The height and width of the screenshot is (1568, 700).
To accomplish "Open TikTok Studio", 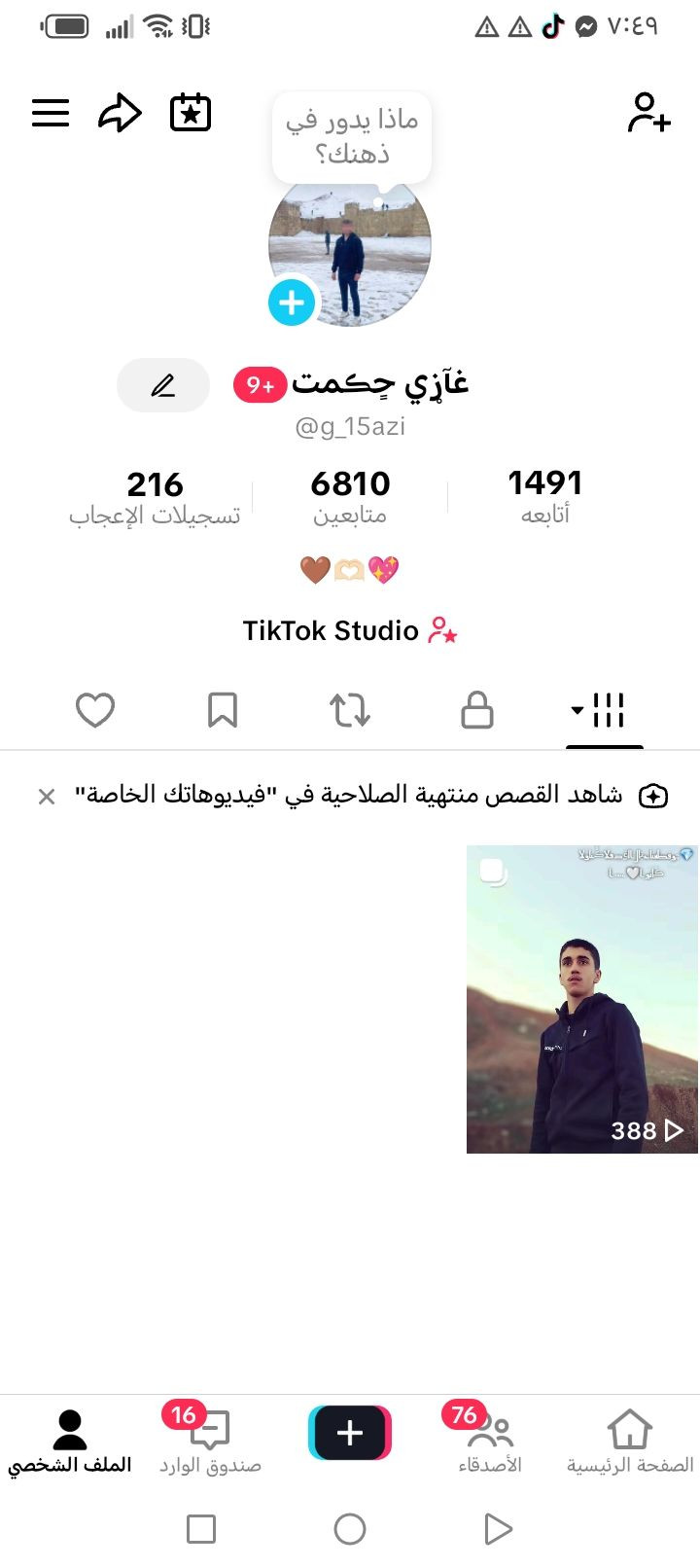I will point(350,630).
